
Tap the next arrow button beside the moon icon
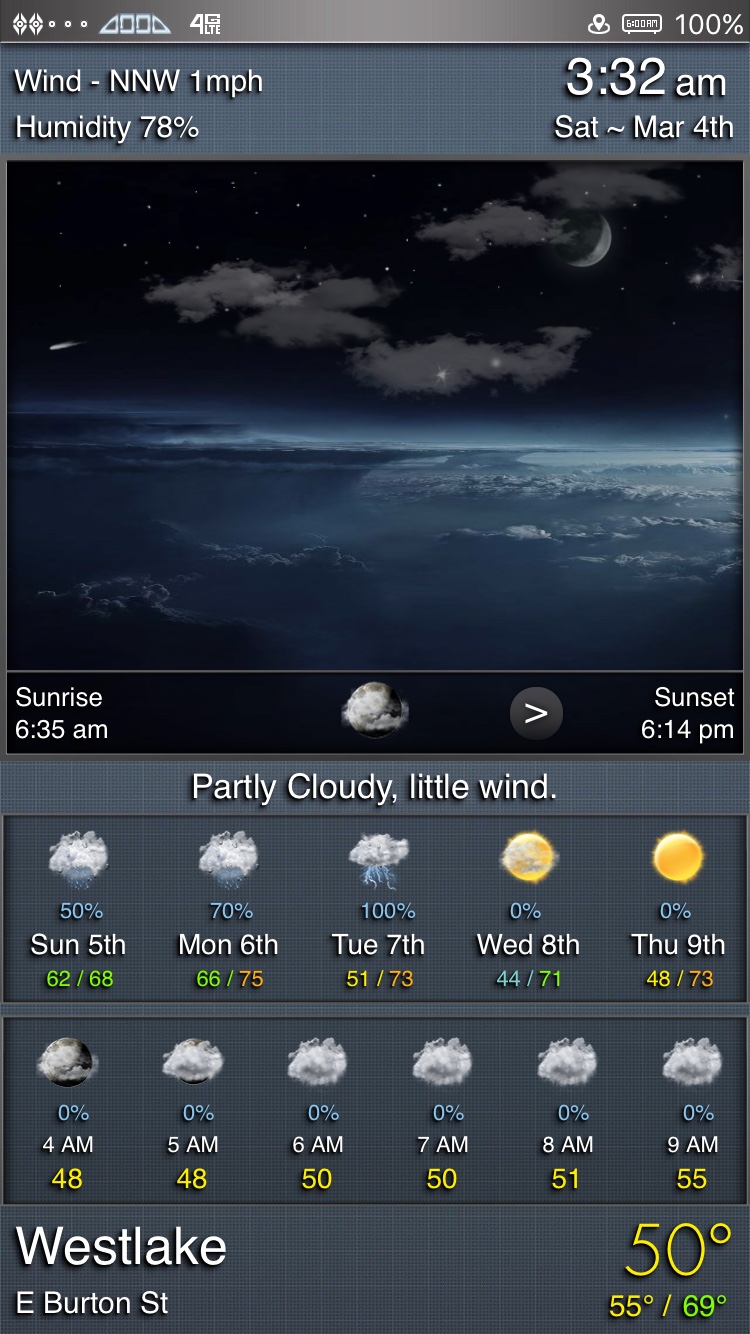pyautogui.click(x=536, y=713)
